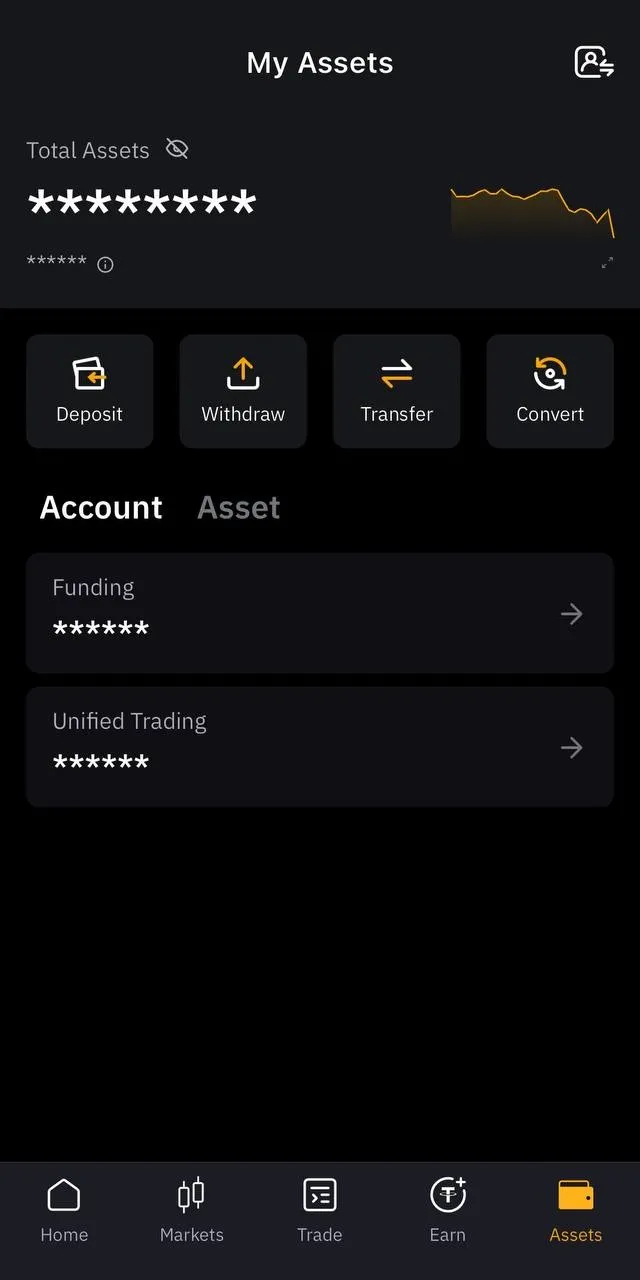Select the Account tab

click(x=101, y=507)
